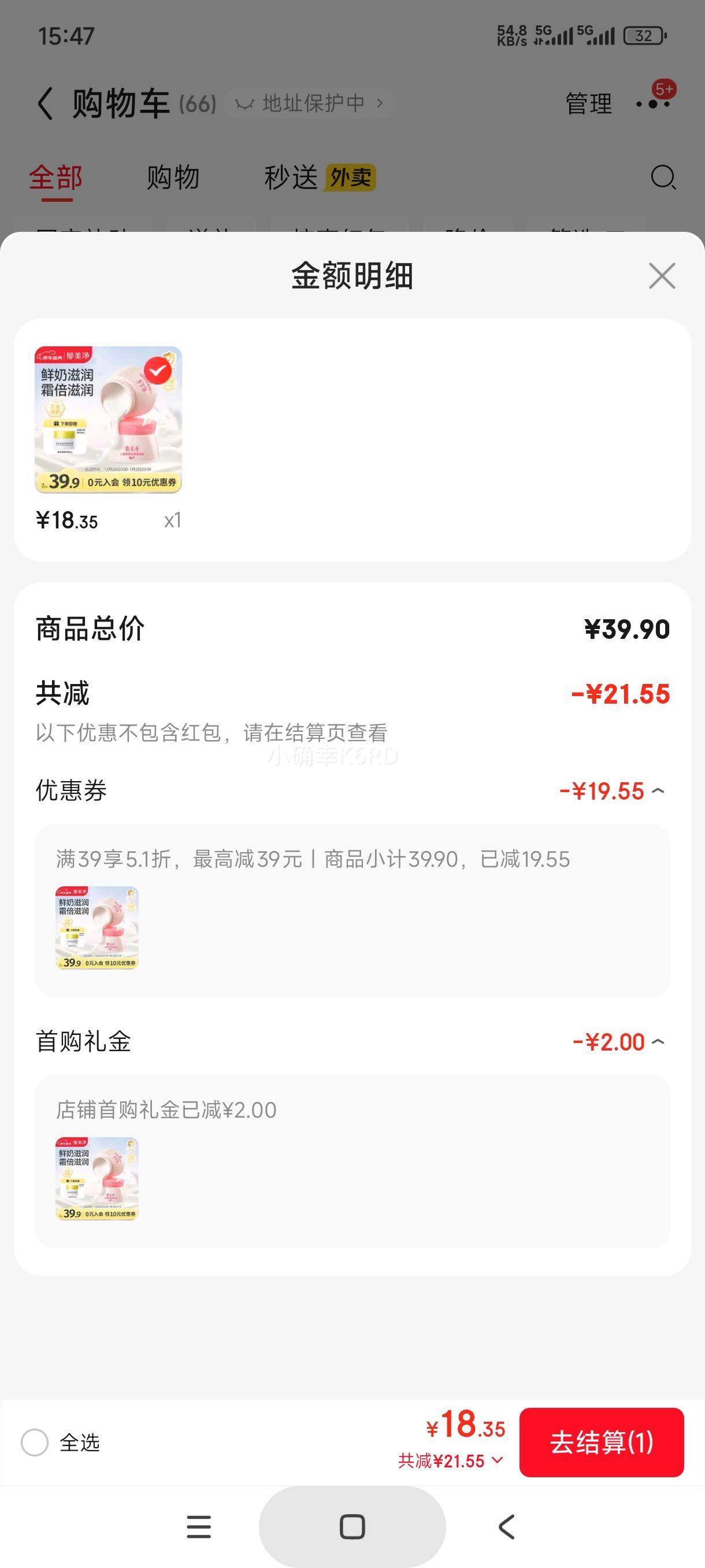705x1568 pixels.
Task: Switch to the 购物 tab
Action: [173, 177]
